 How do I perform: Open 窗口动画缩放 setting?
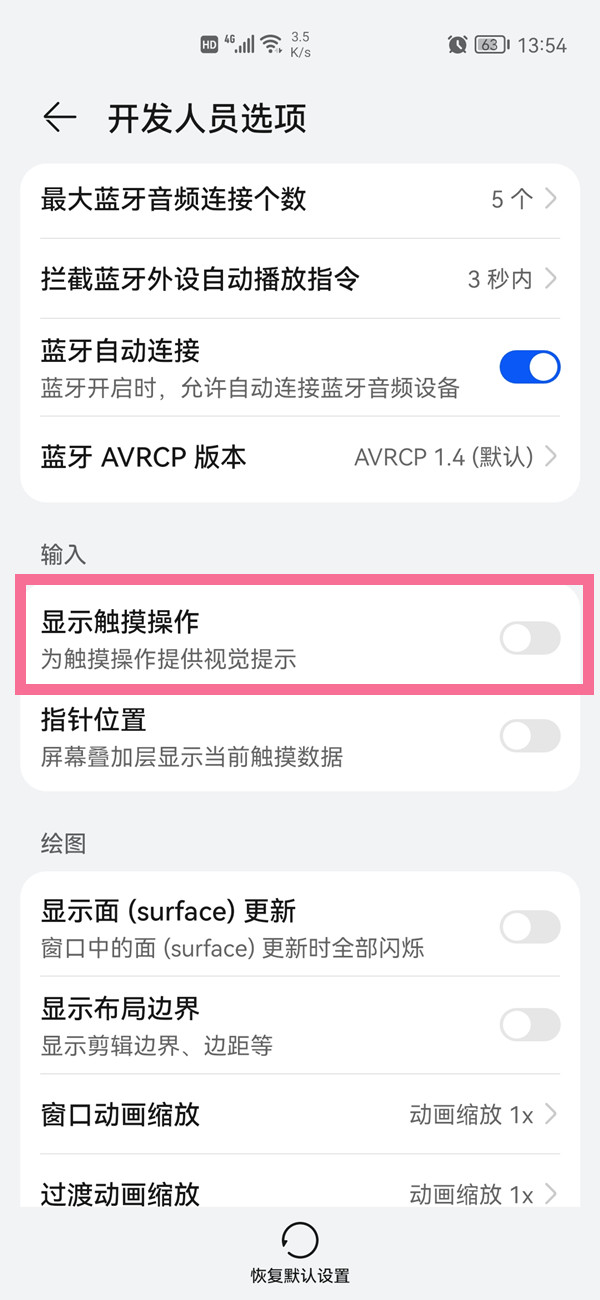300,1114
